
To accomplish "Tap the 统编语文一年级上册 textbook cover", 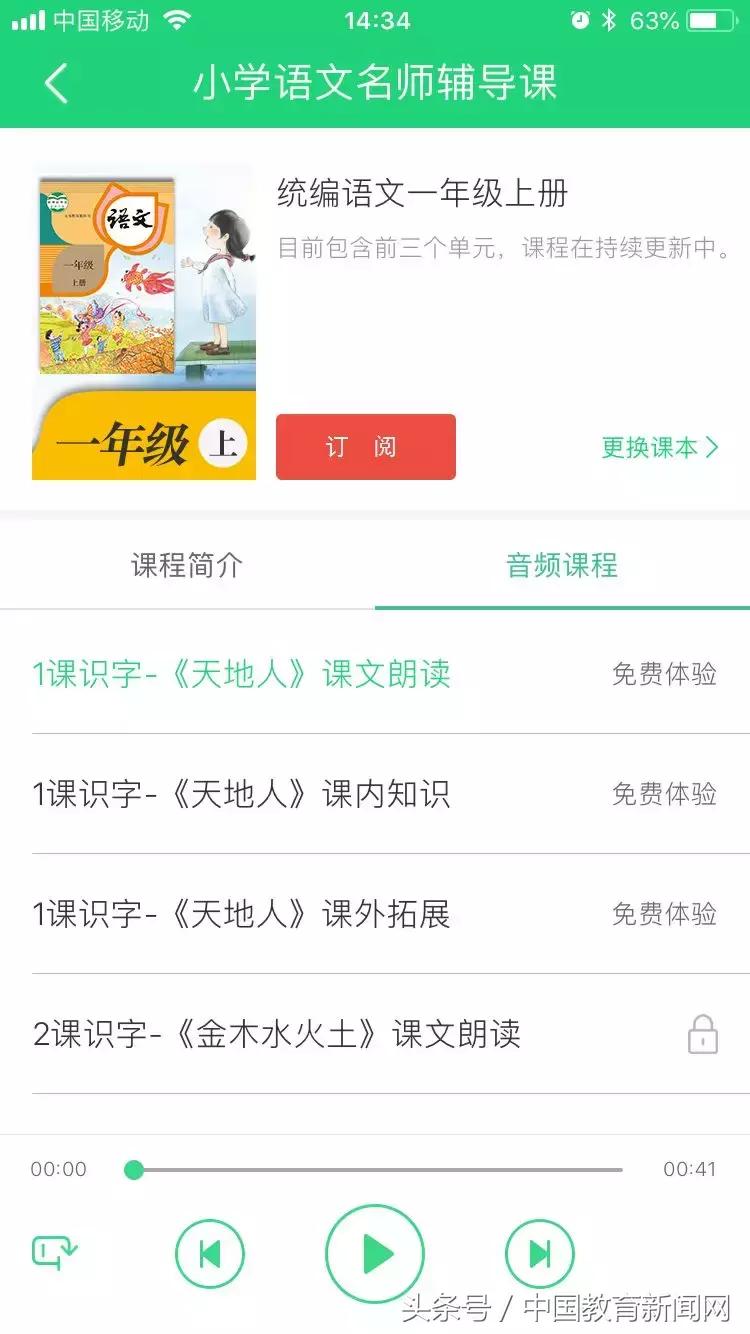I will (144, 322).
